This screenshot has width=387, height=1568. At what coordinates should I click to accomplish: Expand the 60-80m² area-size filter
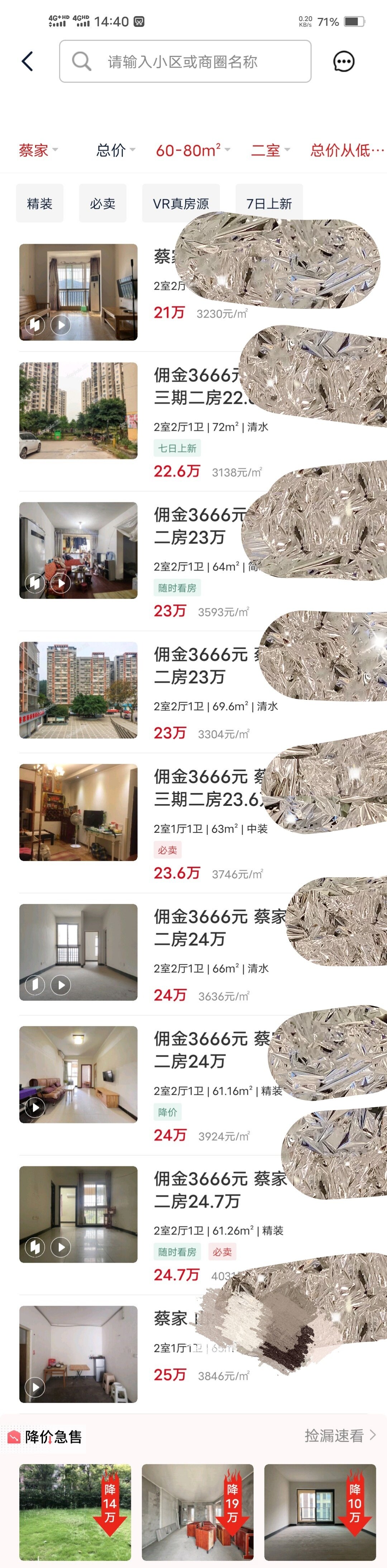tap(192, 150)
